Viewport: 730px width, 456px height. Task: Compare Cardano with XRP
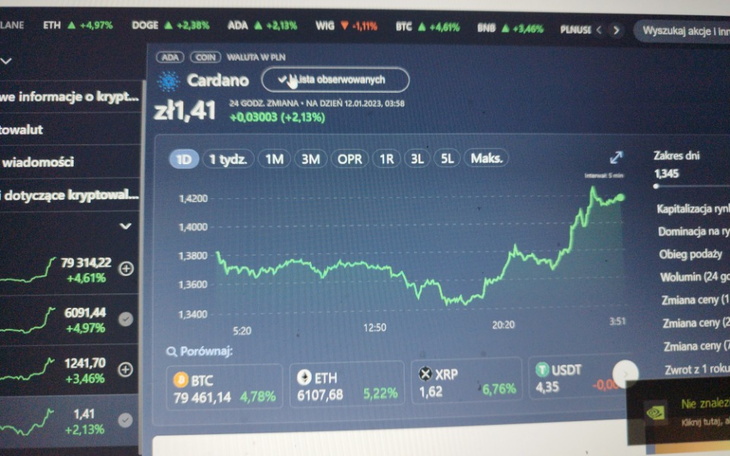click(x=468, y=387)
